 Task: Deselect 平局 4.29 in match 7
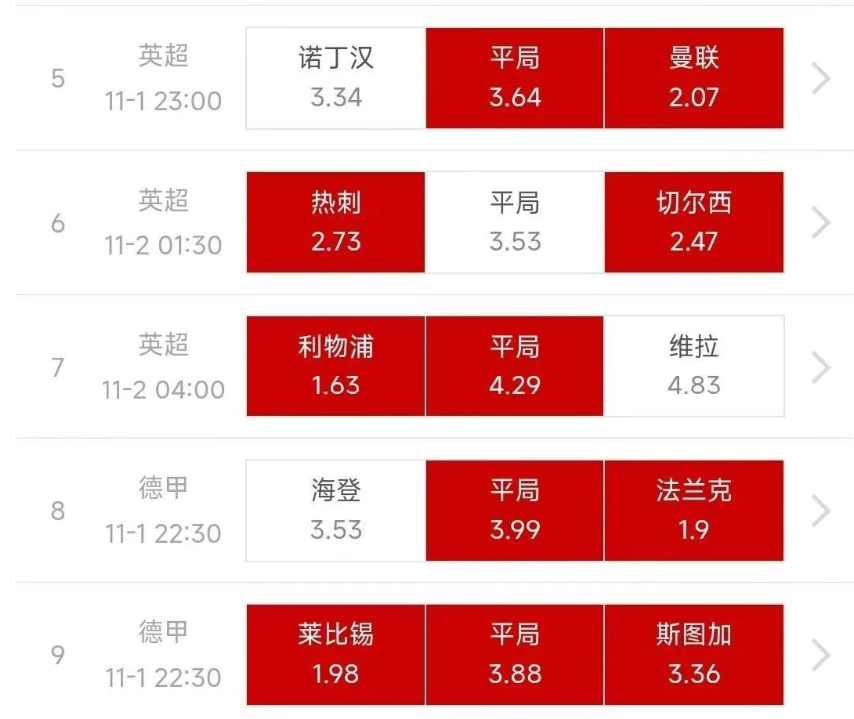point(515,366)
